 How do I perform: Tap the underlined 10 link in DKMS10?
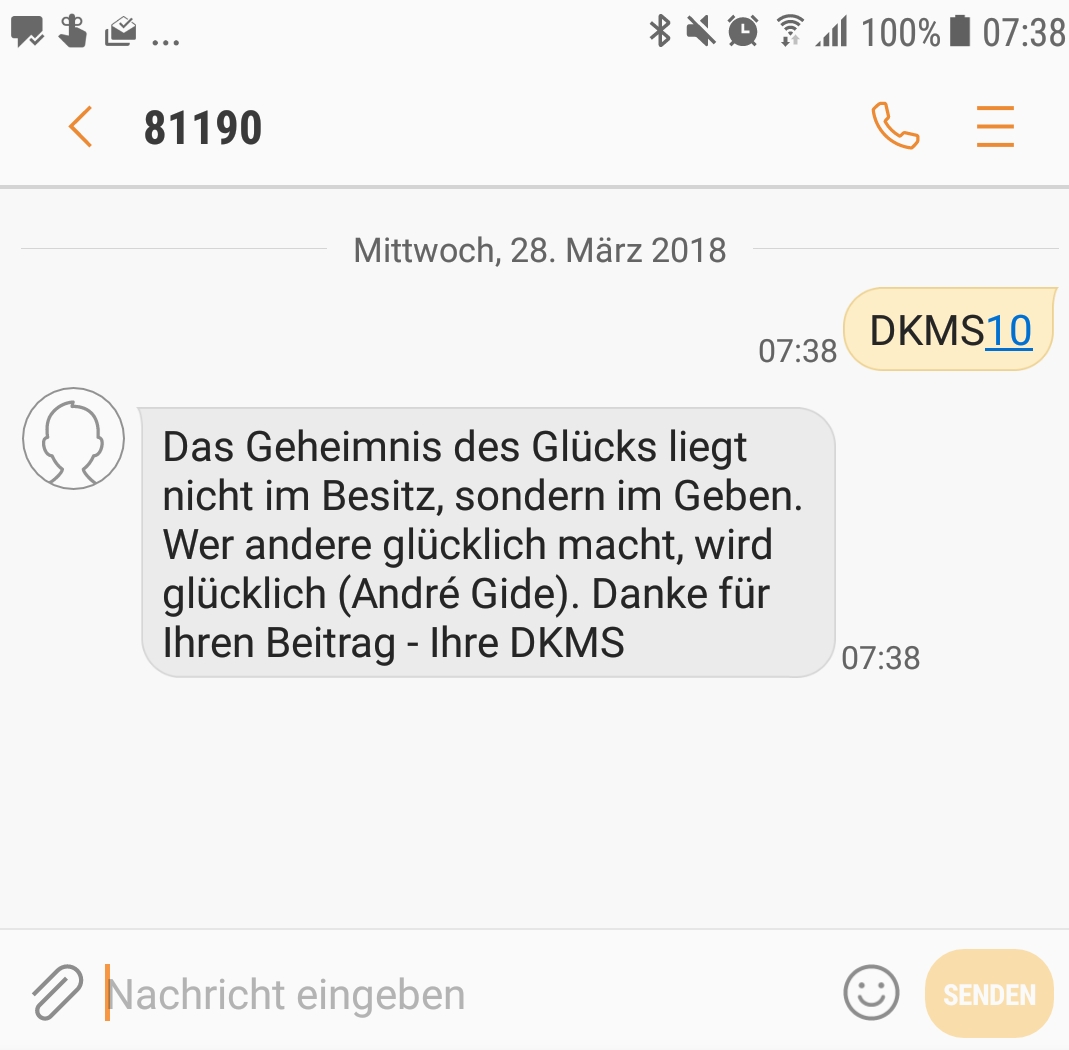(x=1008, y=331)
